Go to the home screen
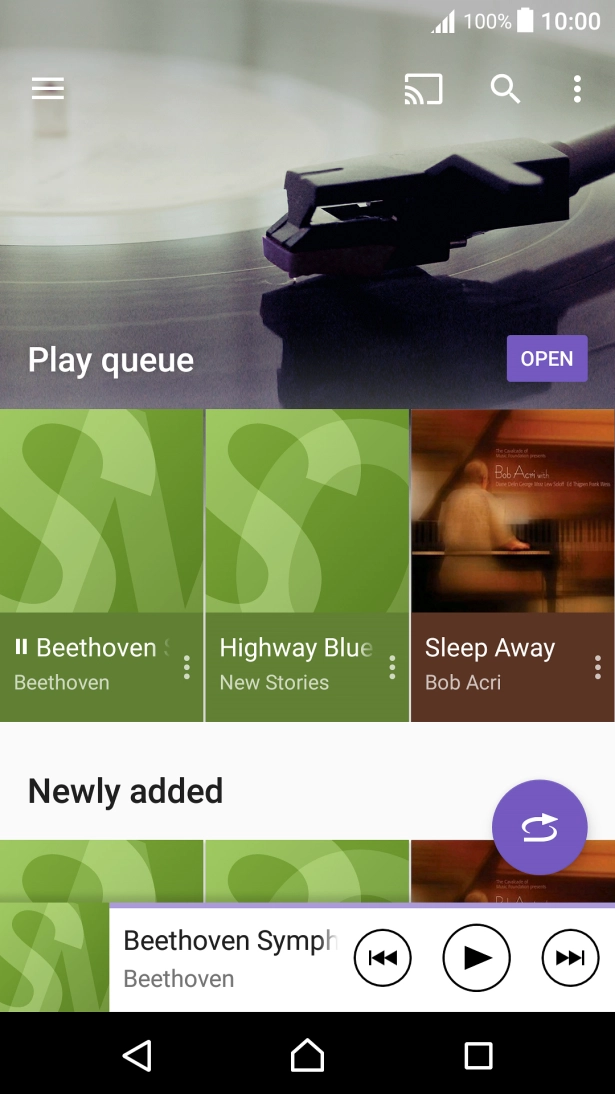The image size is (615, 1094). pyautogui.click(x=307, y=1055)
